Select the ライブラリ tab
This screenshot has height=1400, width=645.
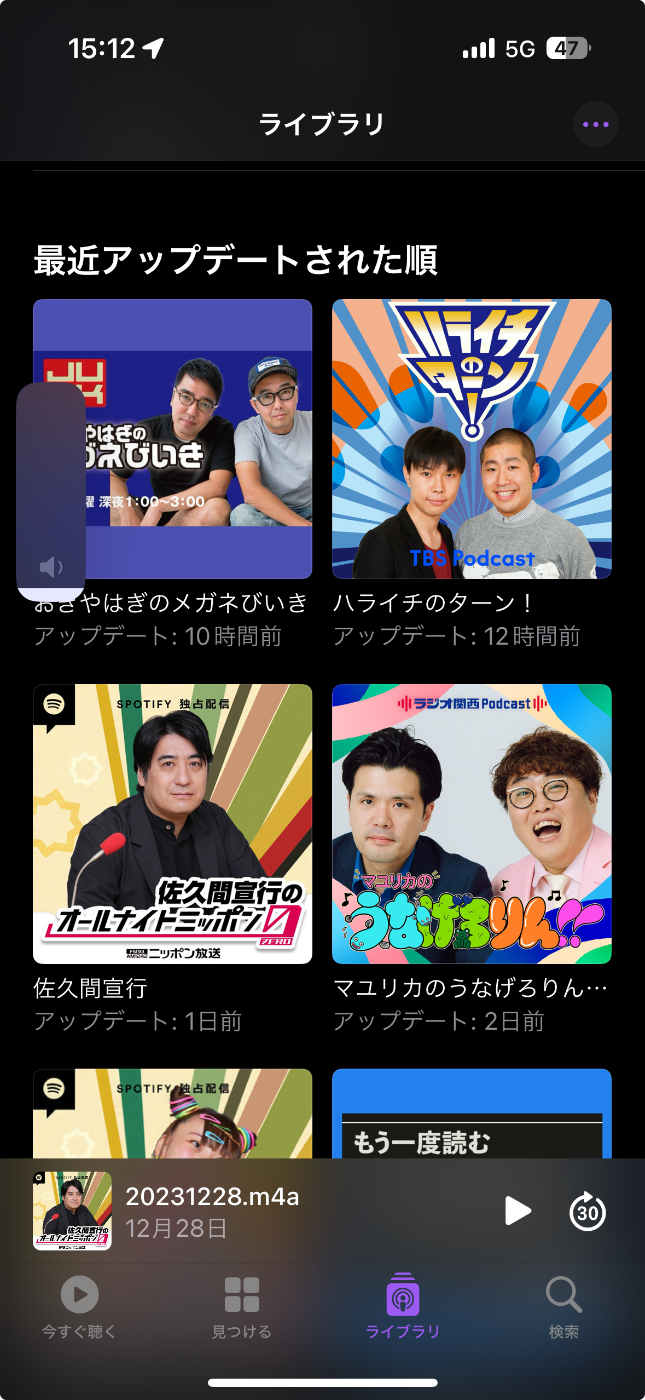tap(403, 1308)
